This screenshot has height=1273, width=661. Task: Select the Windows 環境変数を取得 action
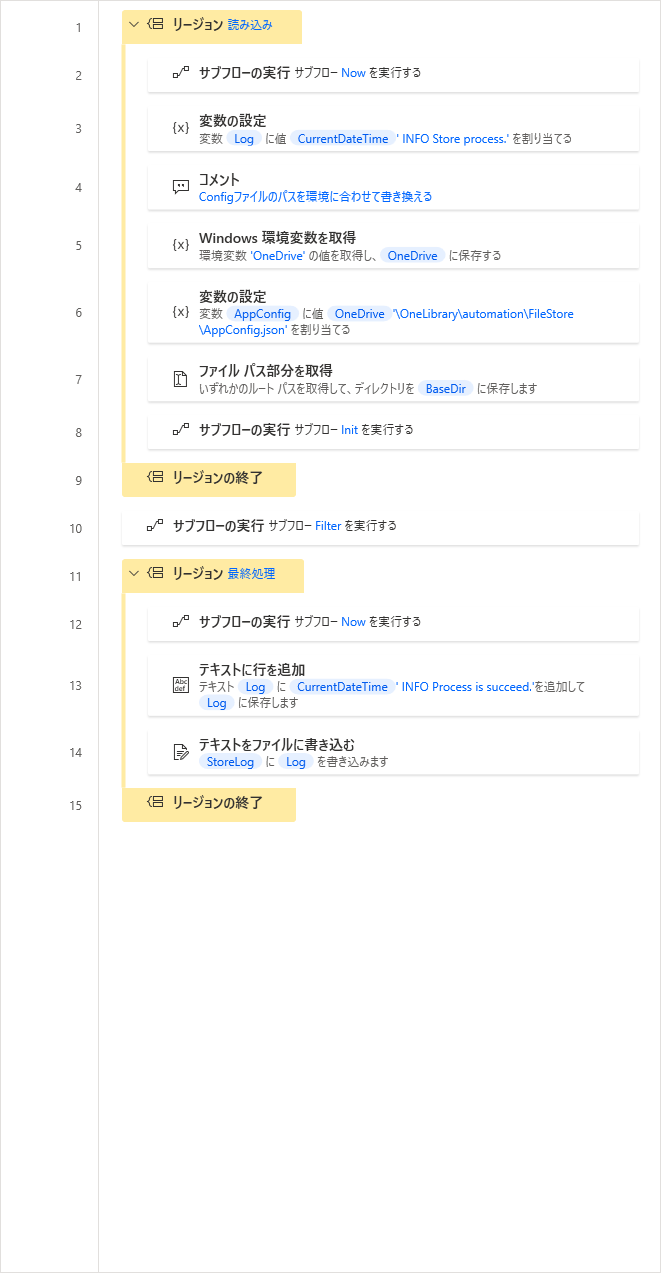(392, 246)
